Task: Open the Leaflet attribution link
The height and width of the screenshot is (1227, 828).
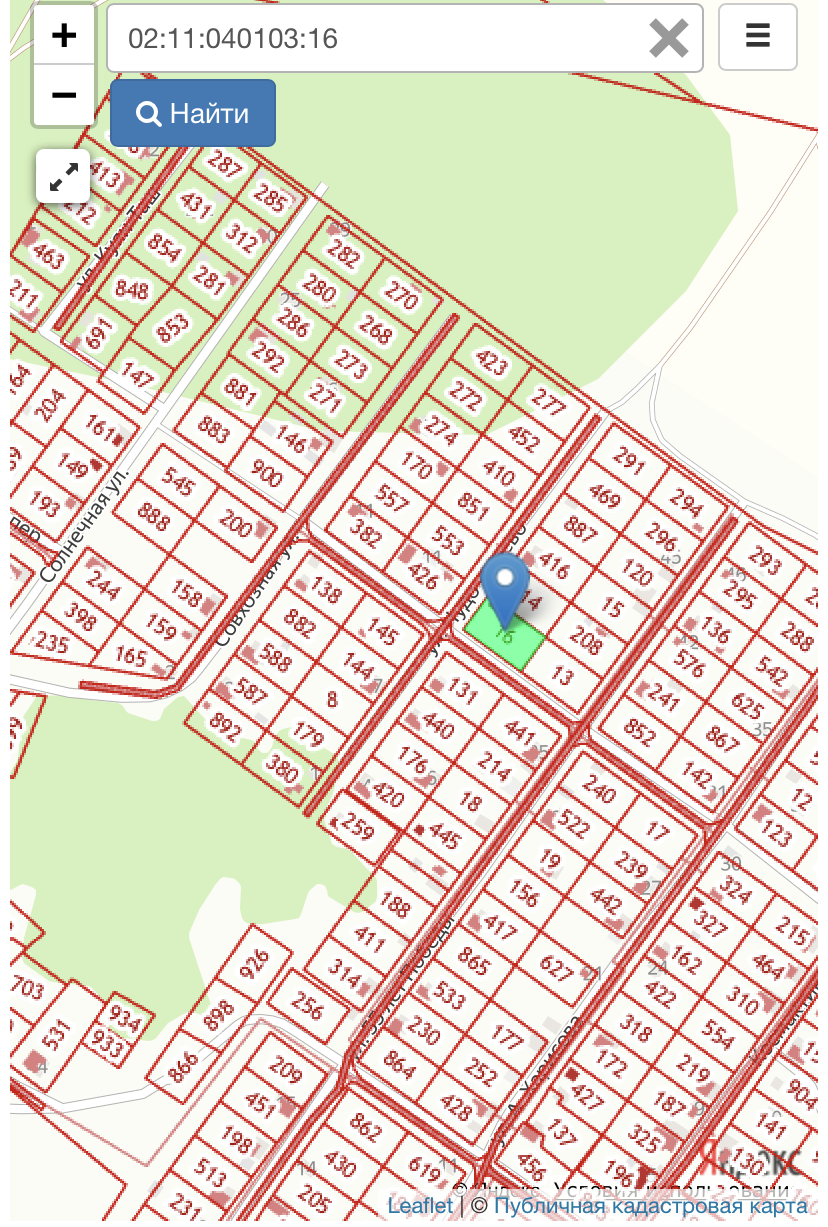Action: pyautogui.click(x=420, y=1206)
